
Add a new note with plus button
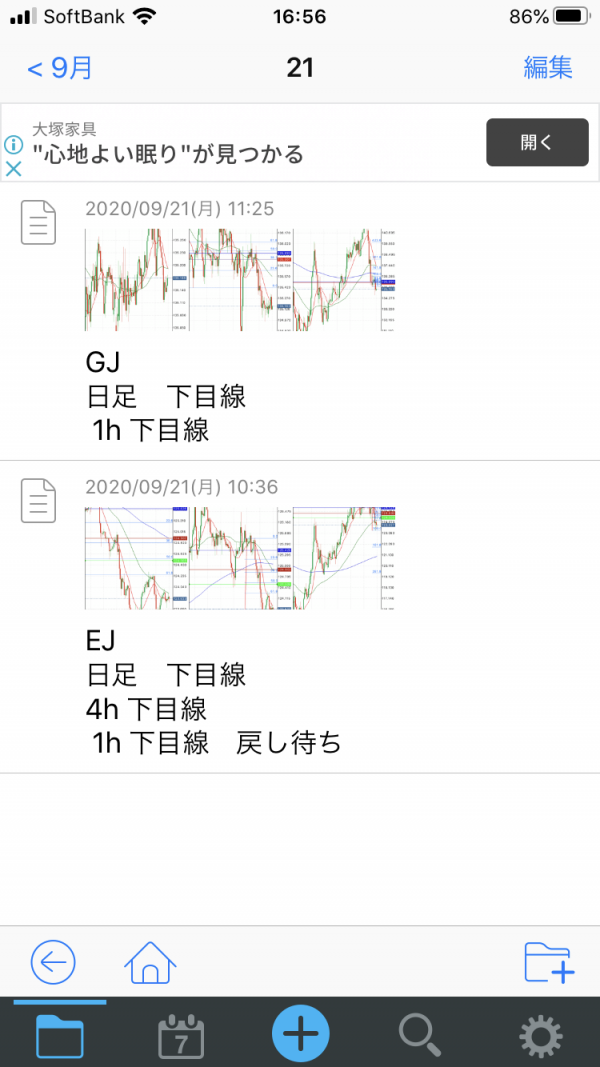point(300,1033)
